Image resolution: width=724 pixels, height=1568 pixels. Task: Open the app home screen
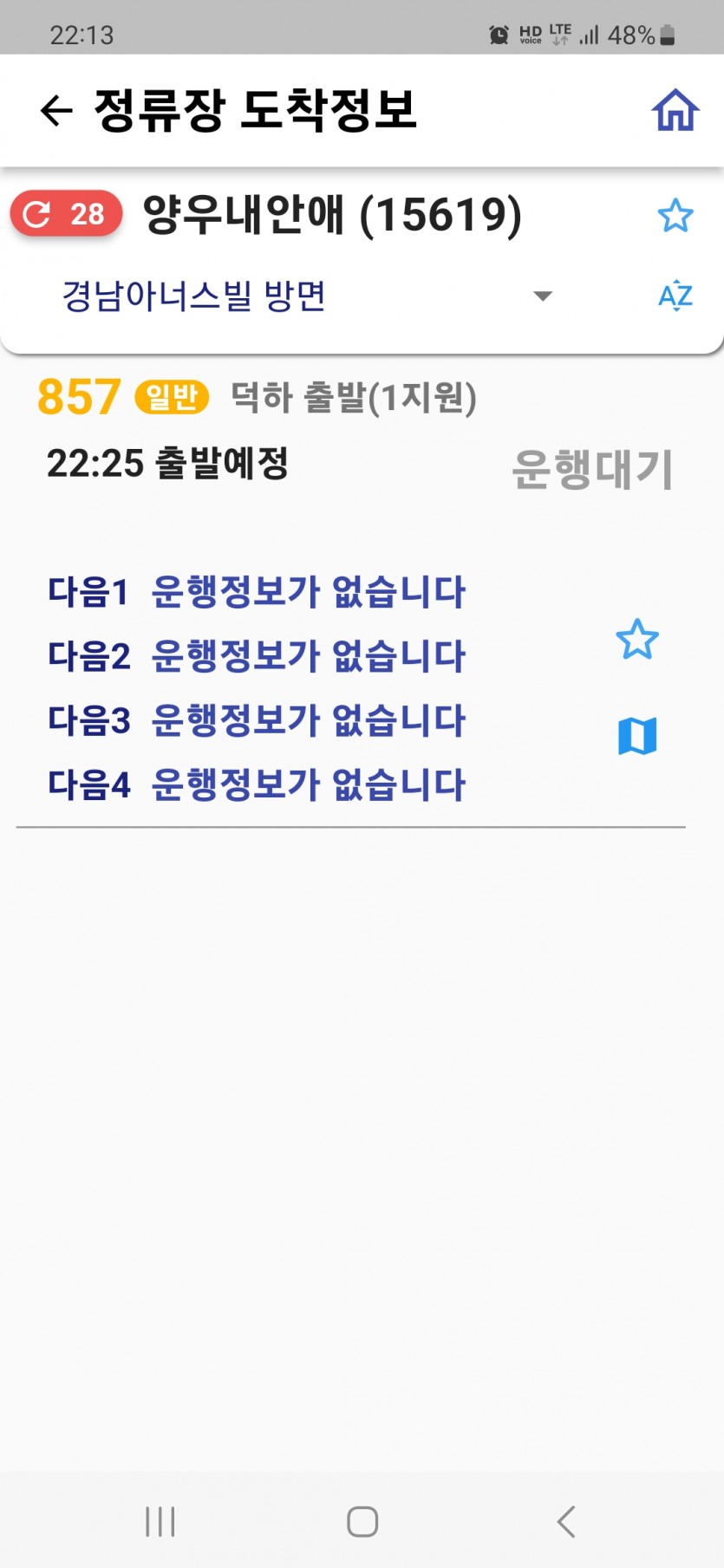(675, 111)
